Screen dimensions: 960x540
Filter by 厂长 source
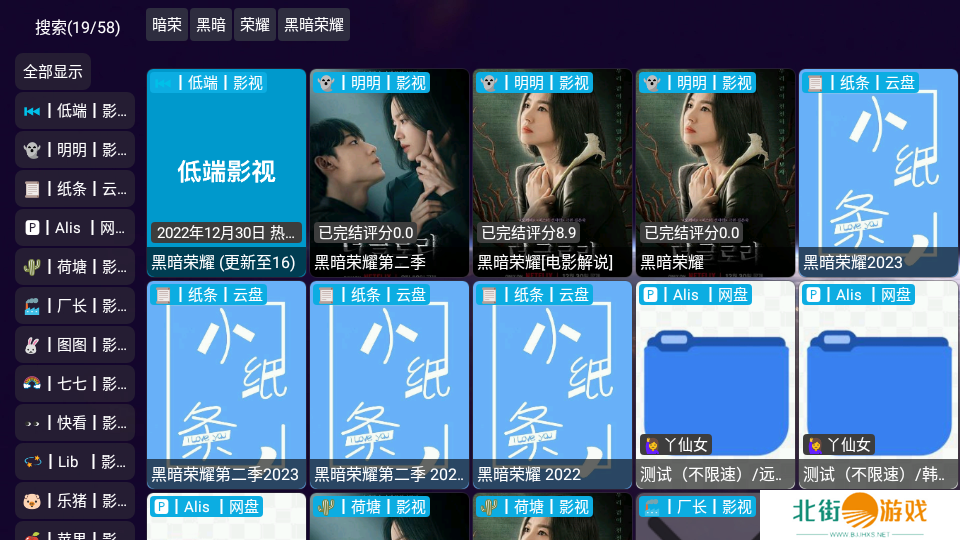click(75, 306)
